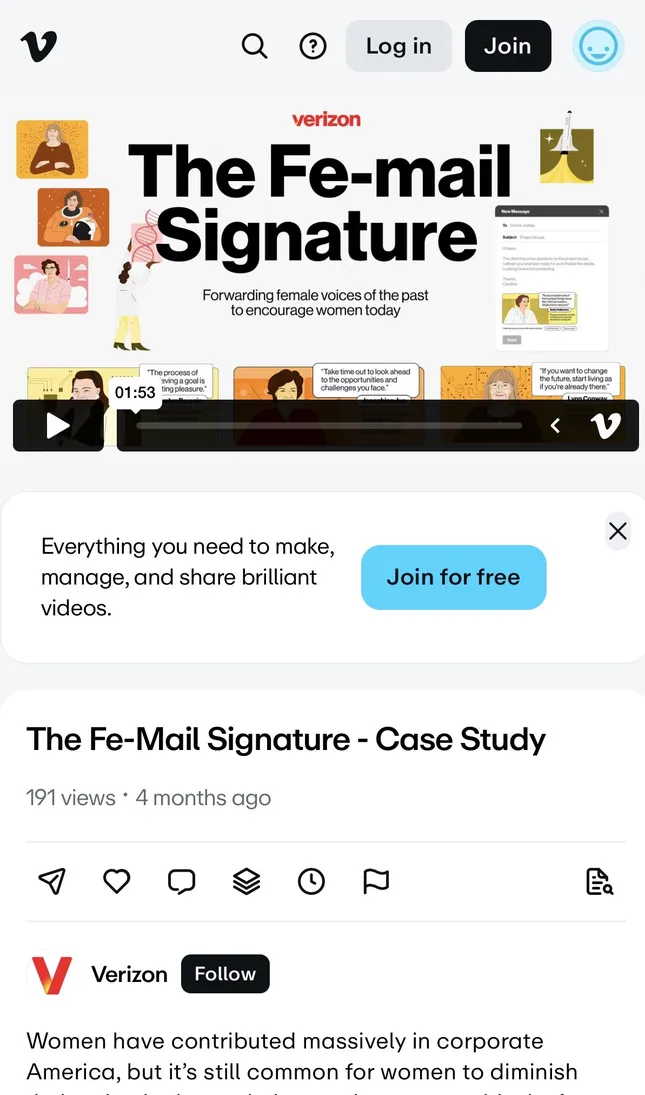Open the smiley profile avatar
The image size is (645, 1095).
(x=598, y=46)
